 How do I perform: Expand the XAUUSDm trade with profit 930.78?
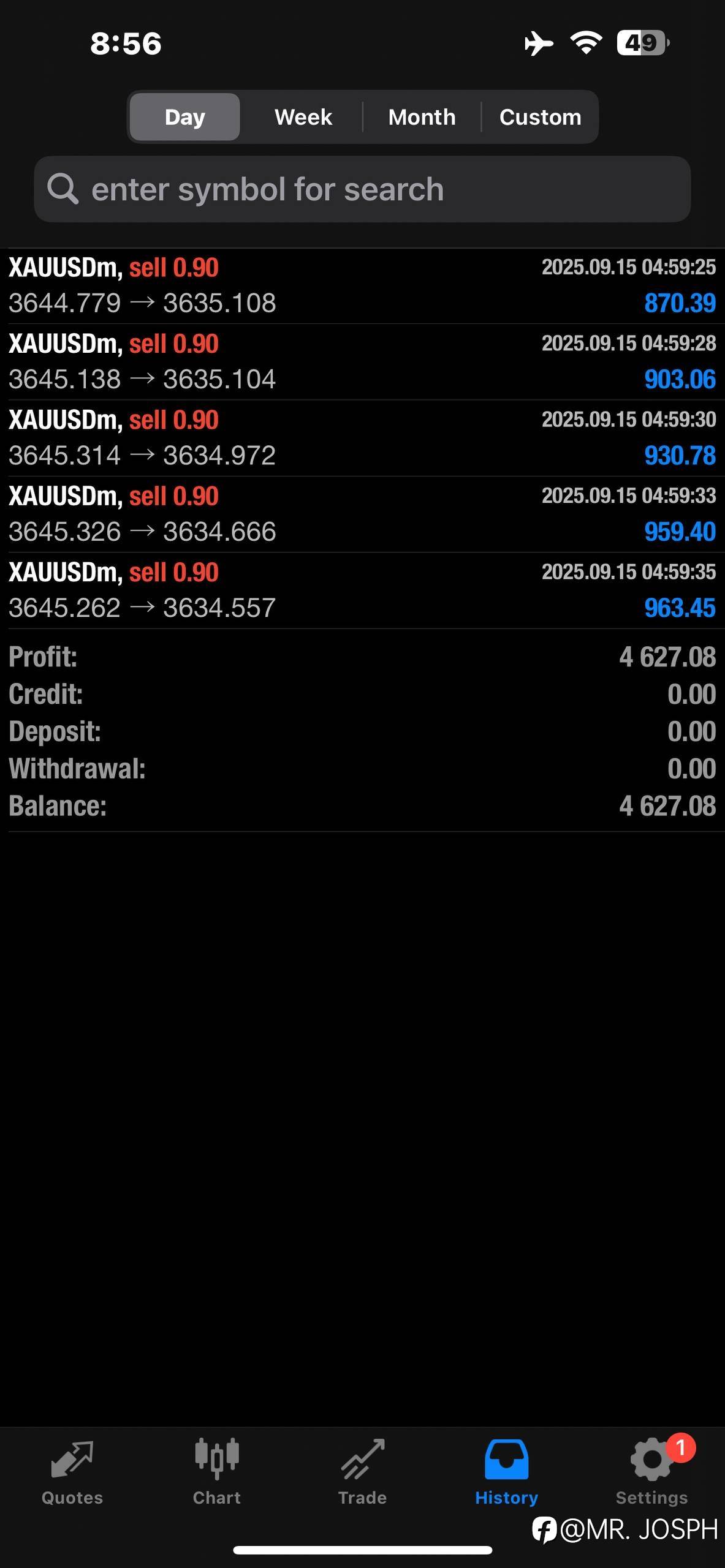[362, 439]
